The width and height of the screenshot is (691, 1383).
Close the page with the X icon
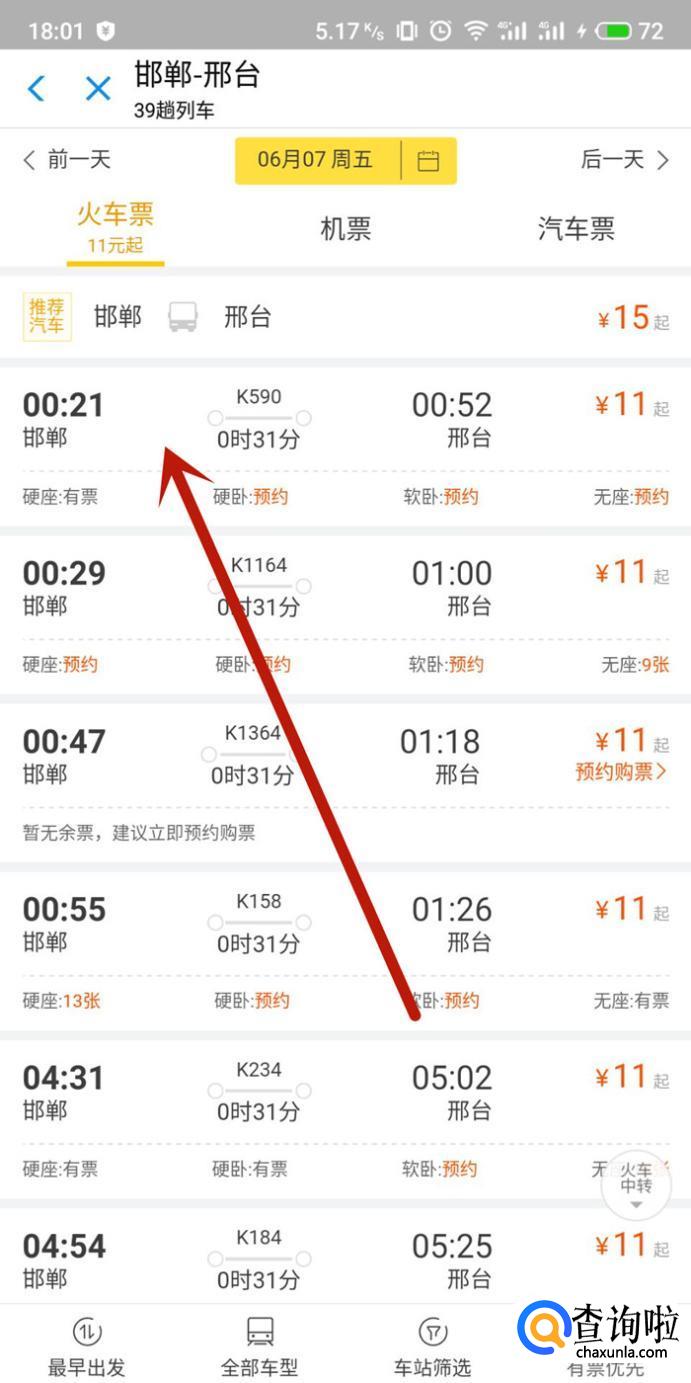pos(98,88)
